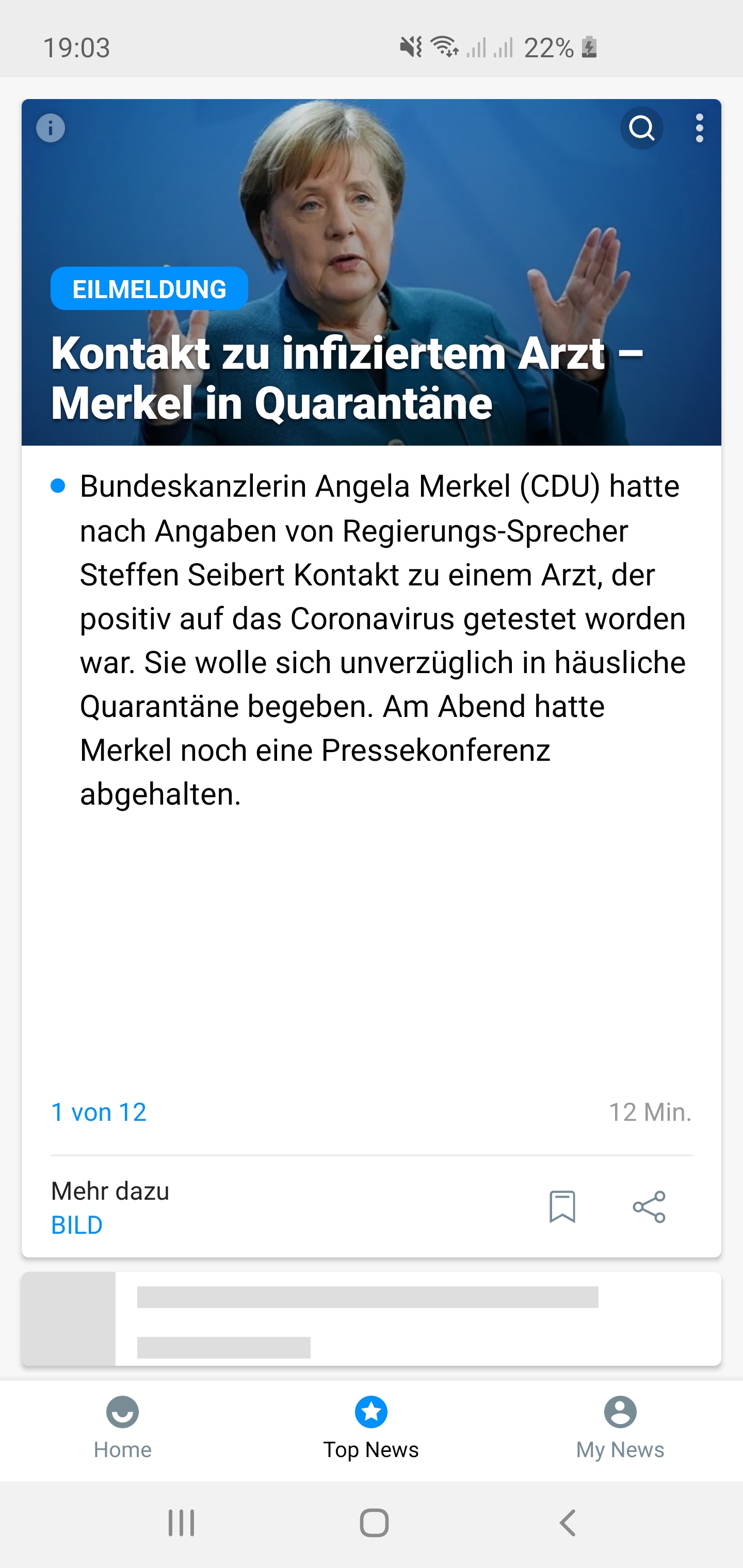The width and height of the screenshot is (743, 1568).
Task: Open the BILD source link
Action: (x=77, y=1226)
